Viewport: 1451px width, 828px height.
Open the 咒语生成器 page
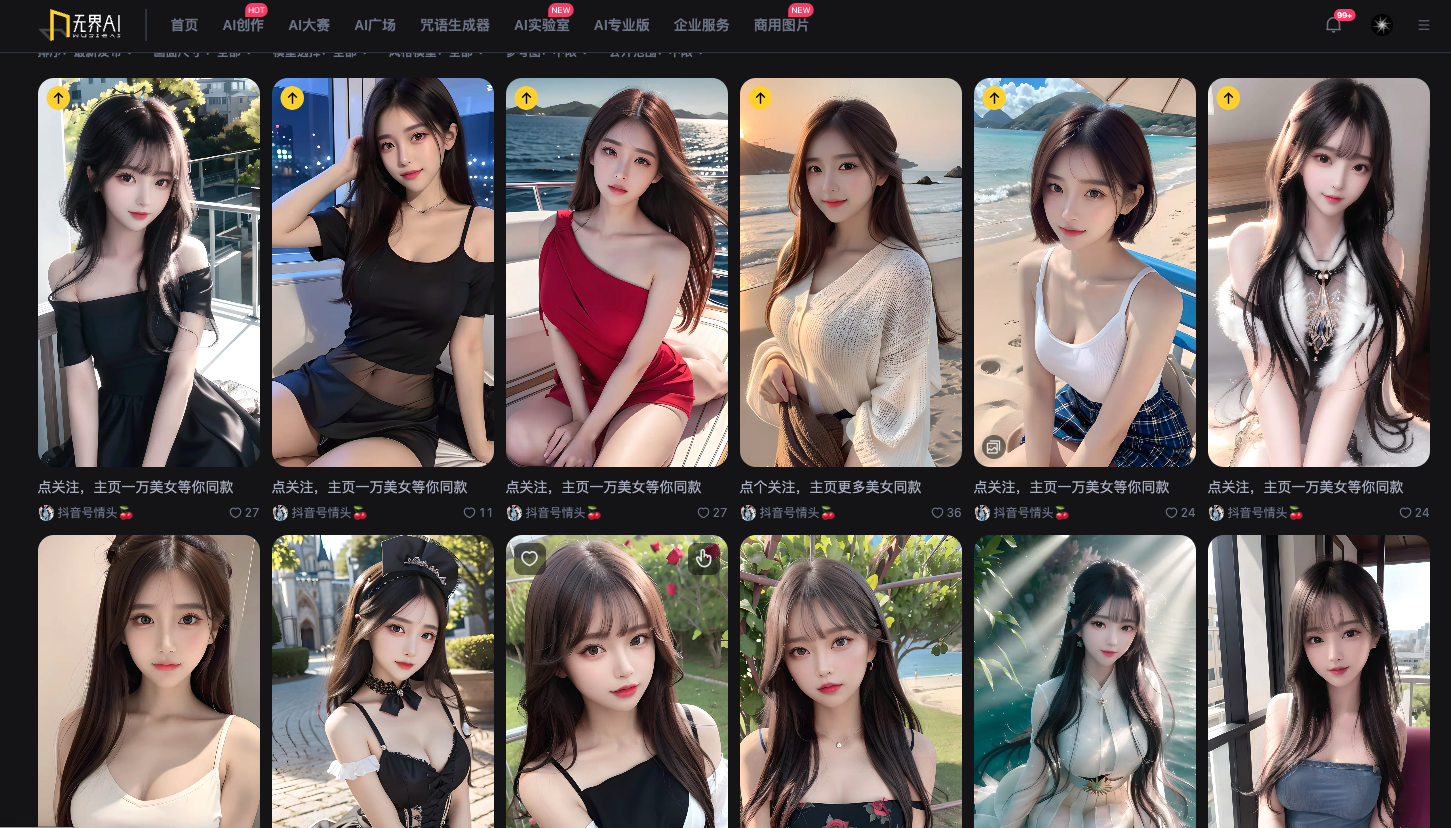(455, 25)
